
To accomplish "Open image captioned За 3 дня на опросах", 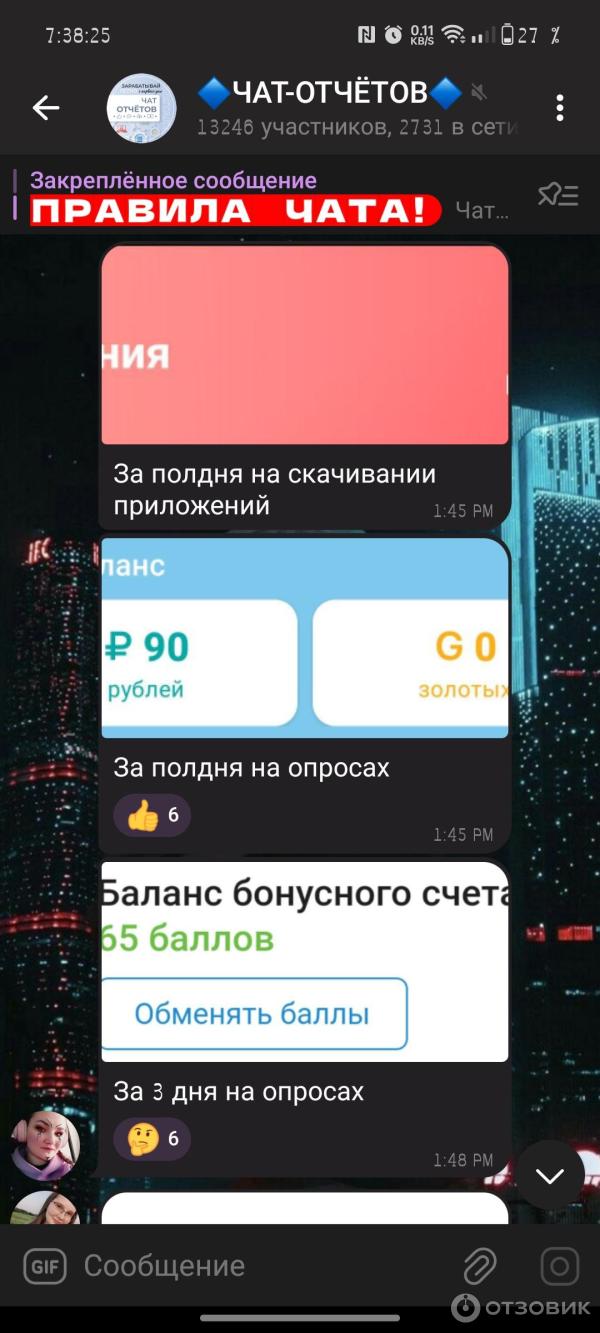I will [x=305, y=962].
